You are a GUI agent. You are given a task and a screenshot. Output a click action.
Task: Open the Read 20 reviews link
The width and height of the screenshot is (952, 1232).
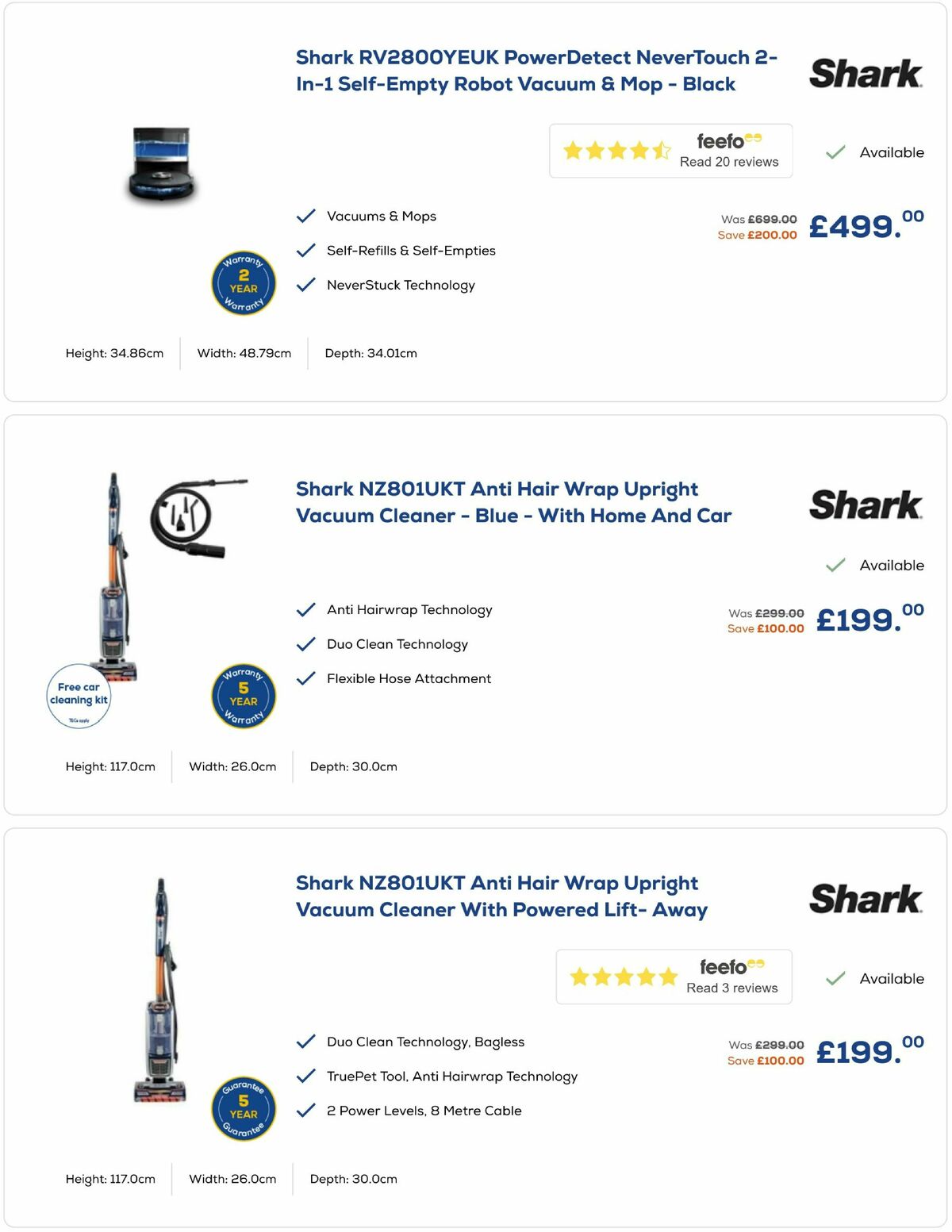point(727,161)
